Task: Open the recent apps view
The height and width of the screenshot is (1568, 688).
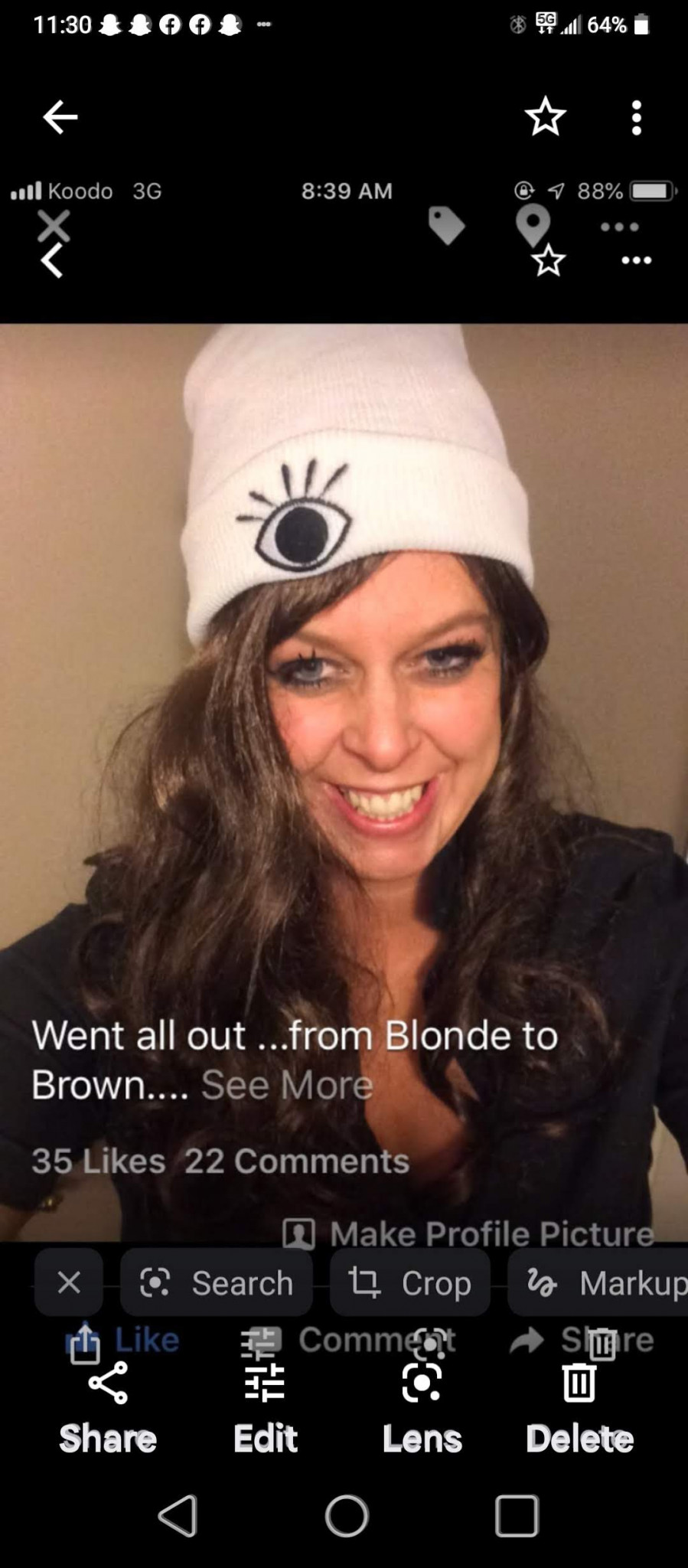Action: 517,1515
